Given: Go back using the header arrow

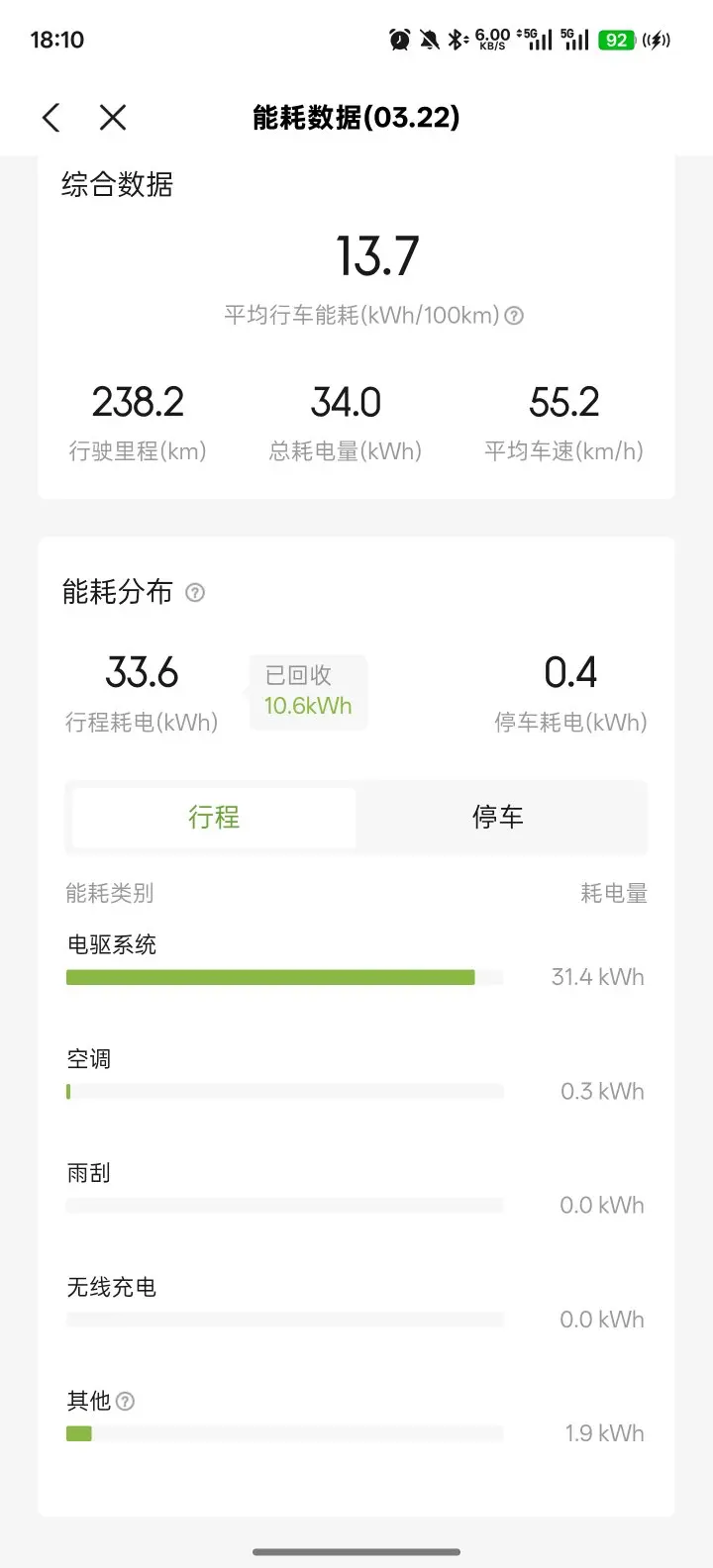Looking at the screenshot, I should coord(51,119).
